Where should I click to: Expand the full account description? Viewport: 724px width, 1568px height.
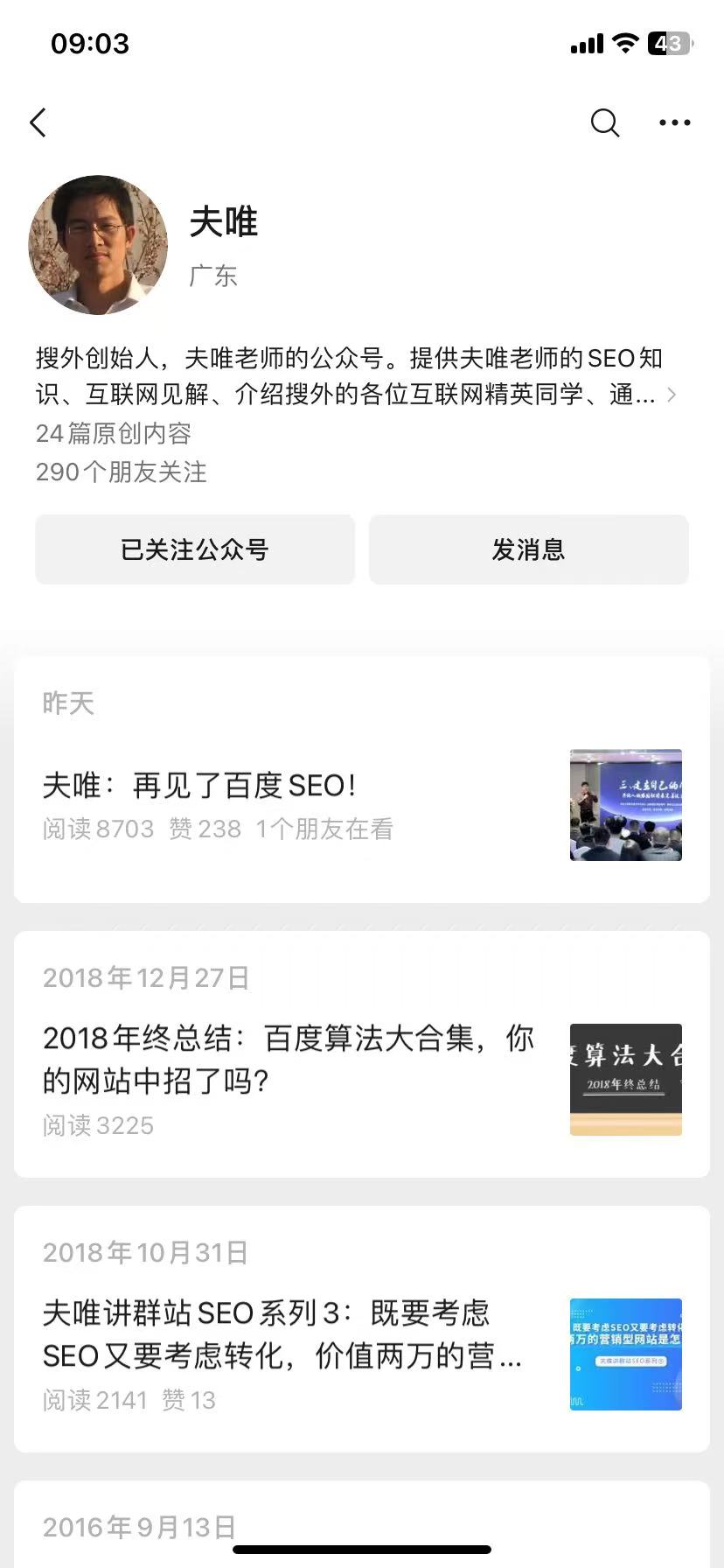point(671,395)
